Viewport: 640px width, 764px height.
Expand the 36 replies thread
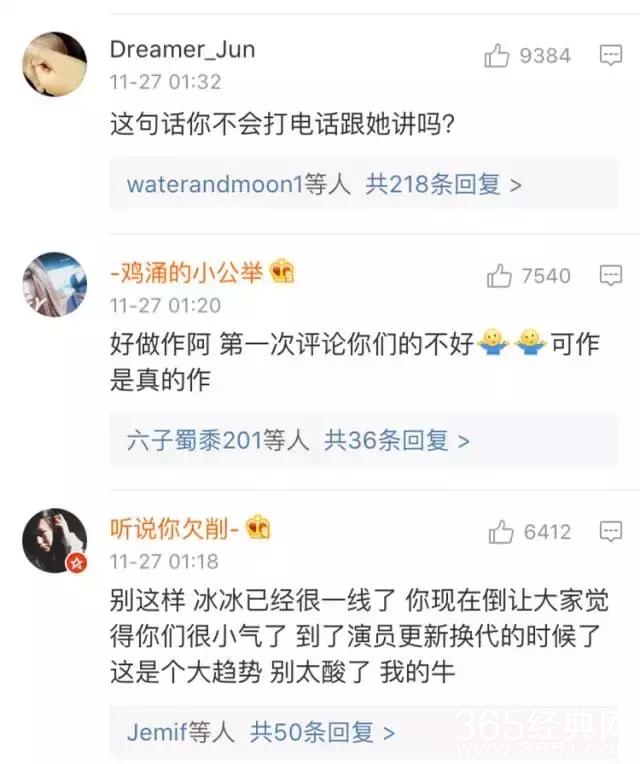(396, 440)
